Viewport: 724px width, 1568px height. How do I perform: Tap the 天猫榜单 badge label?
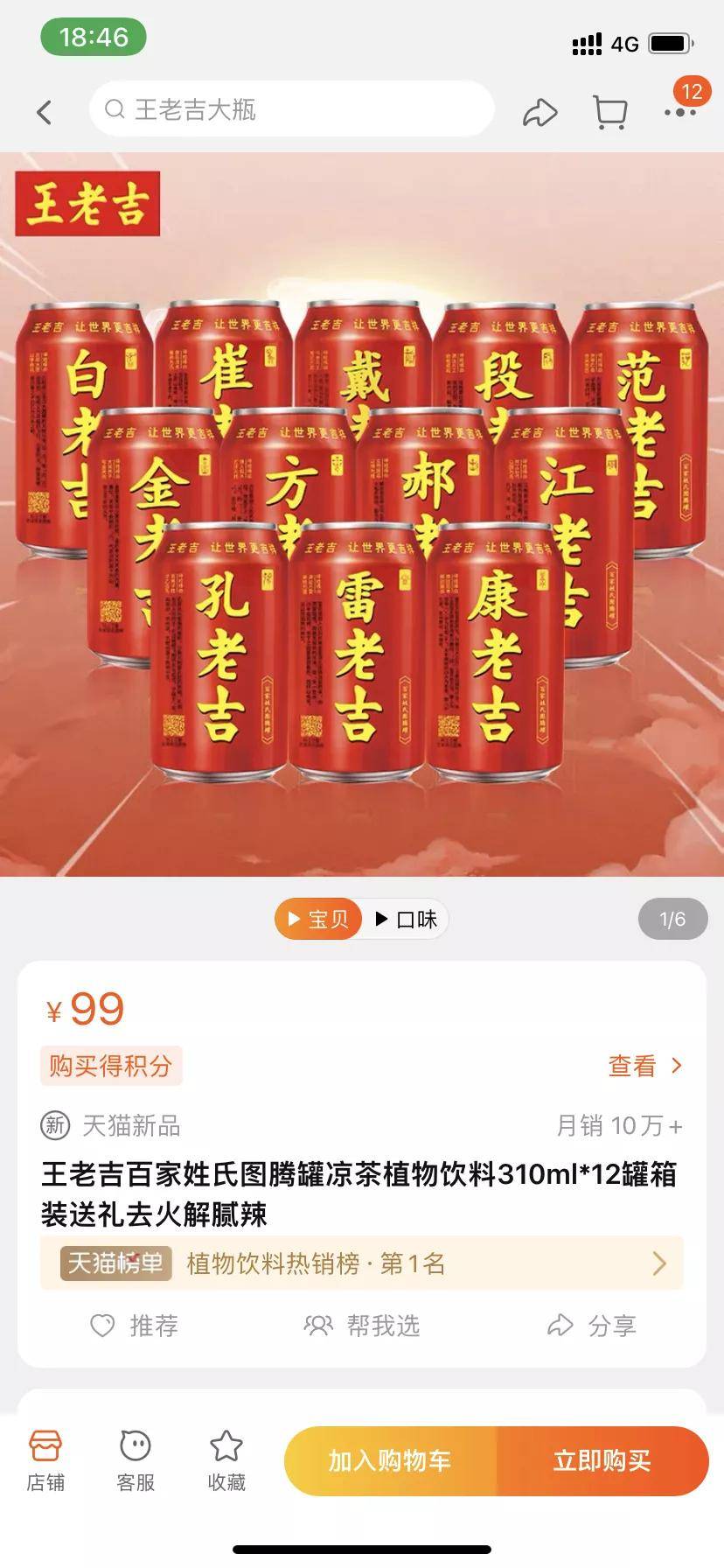[x=114, y=1264]
